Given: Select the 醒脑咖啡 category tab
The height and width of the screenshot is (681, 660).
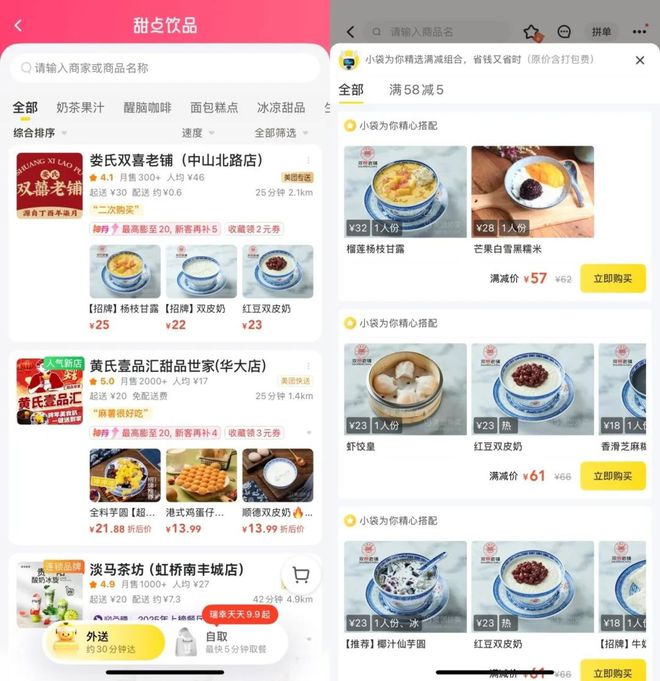Looking at the screenshot, I should click(147, 107).
